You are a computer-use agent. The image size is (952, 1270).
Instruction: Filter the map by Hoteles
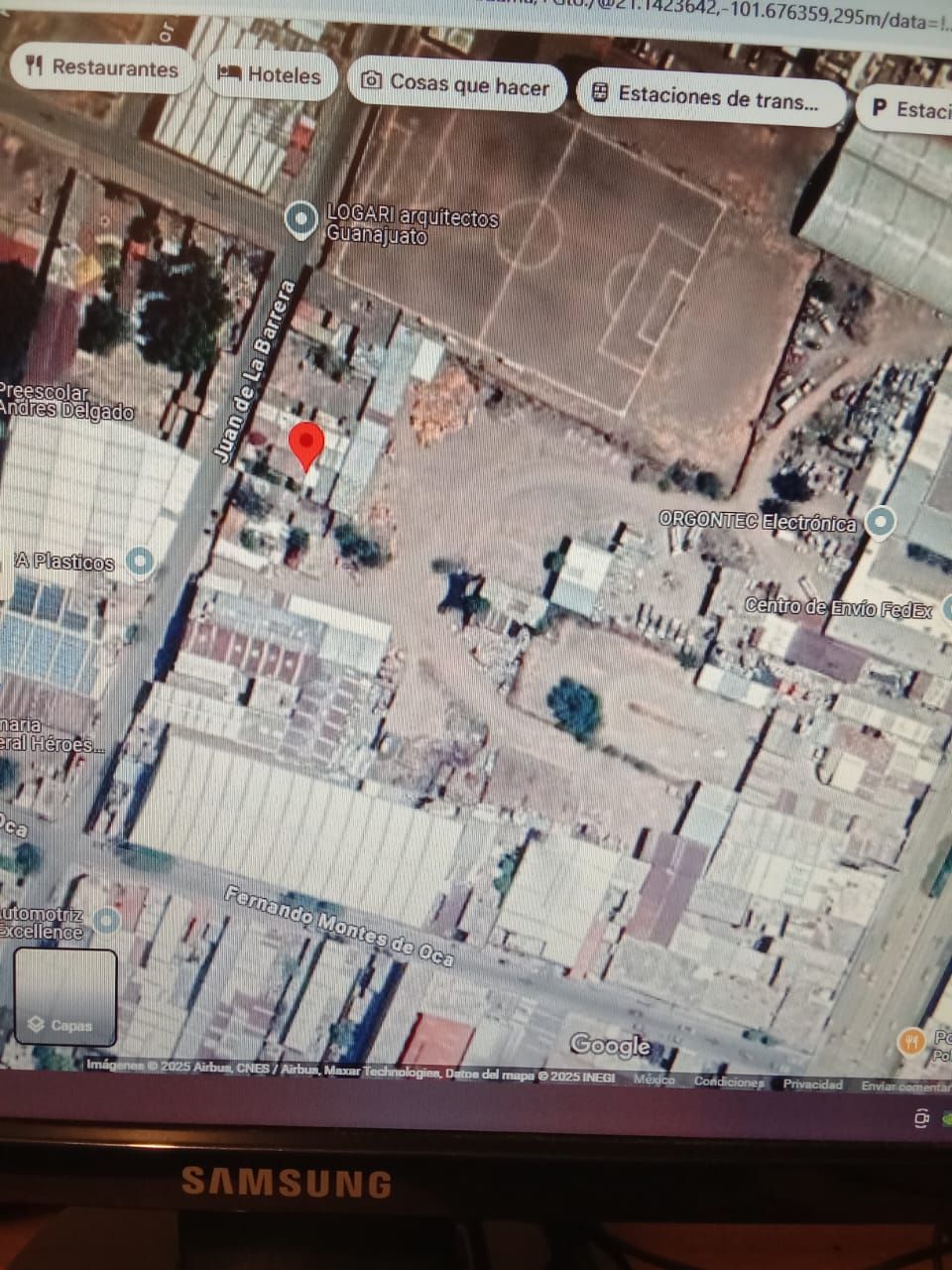(x=271, y=75)
